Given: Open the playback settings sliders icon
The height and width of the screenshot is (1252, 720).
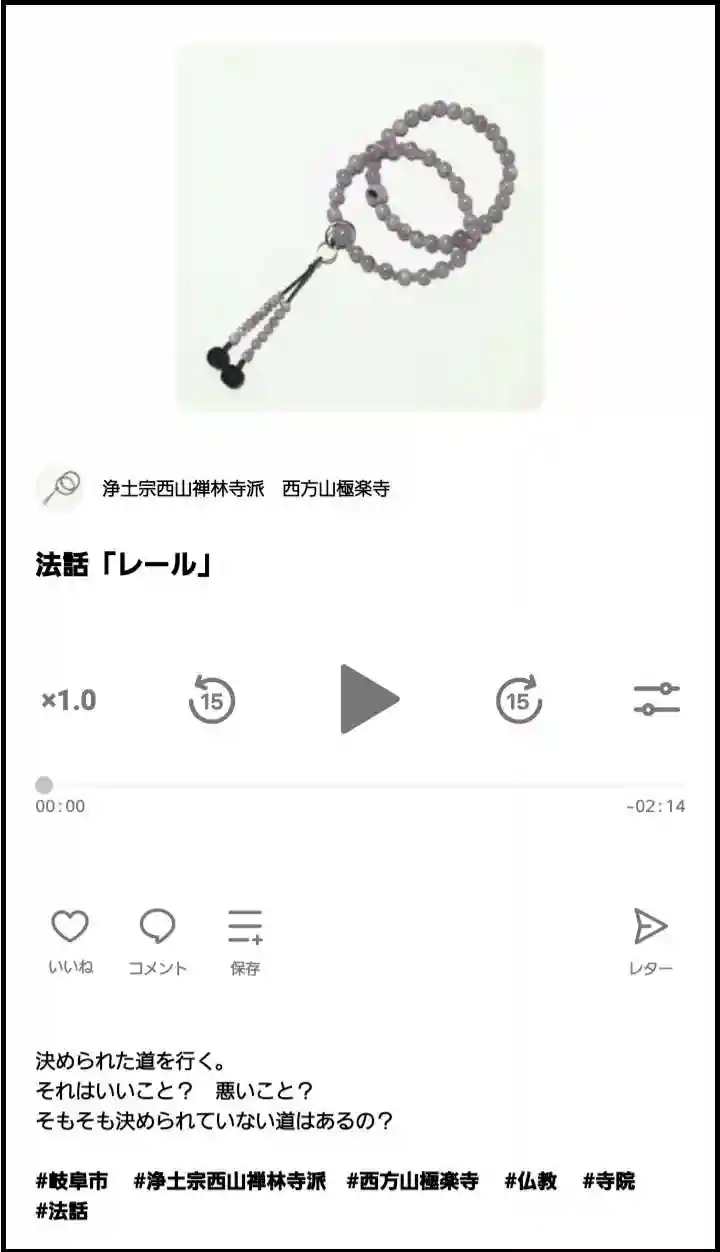Looking at the screenshot, I should [x=656, y=699].
